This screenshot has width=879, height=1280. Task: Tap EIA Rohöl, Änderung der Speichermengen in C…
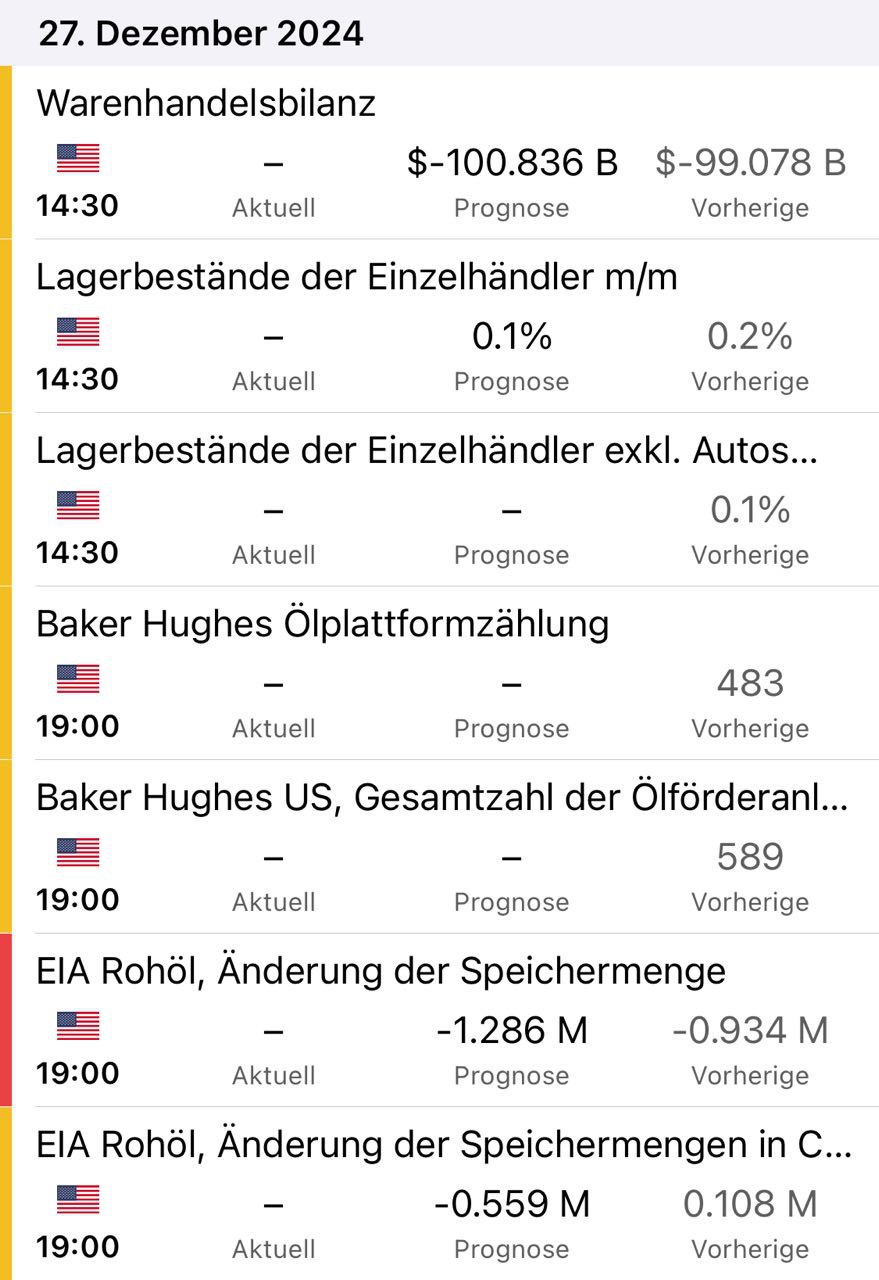pyautogui.click(x=444, y=1145)
